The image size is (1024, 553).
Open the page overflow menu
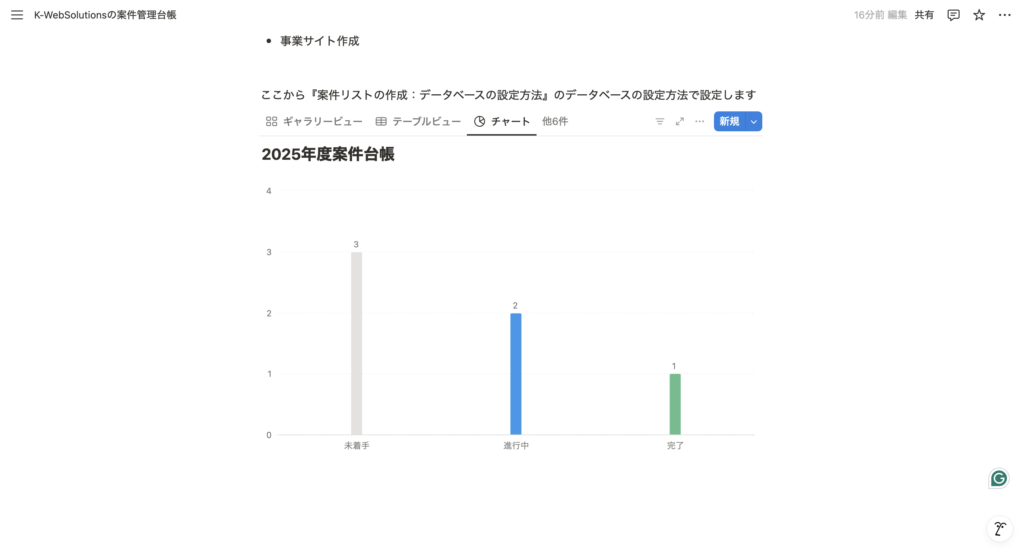(1005, 15)
